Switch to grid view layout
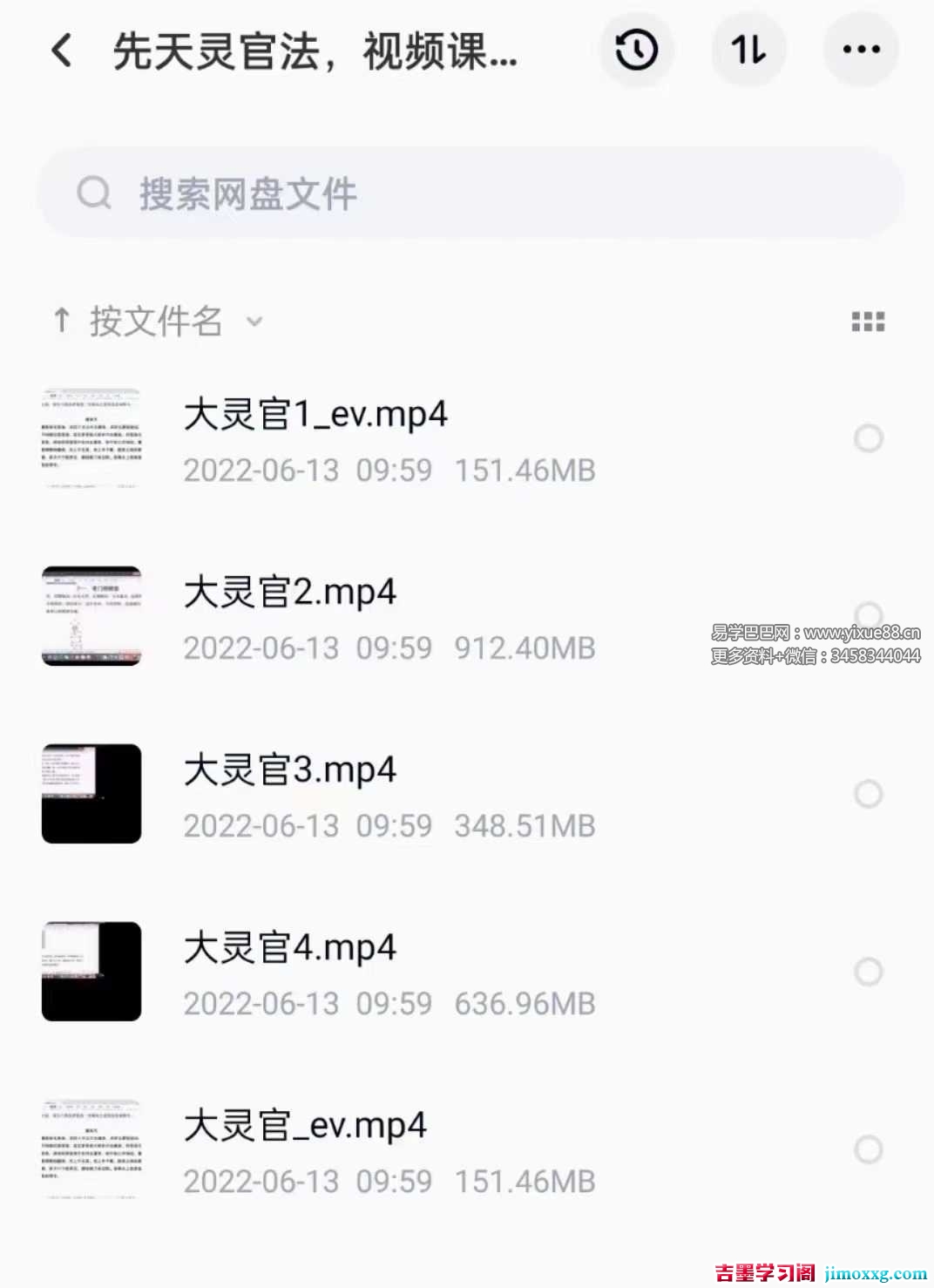Screen dimensions: 934x1288 pos(868,322)
